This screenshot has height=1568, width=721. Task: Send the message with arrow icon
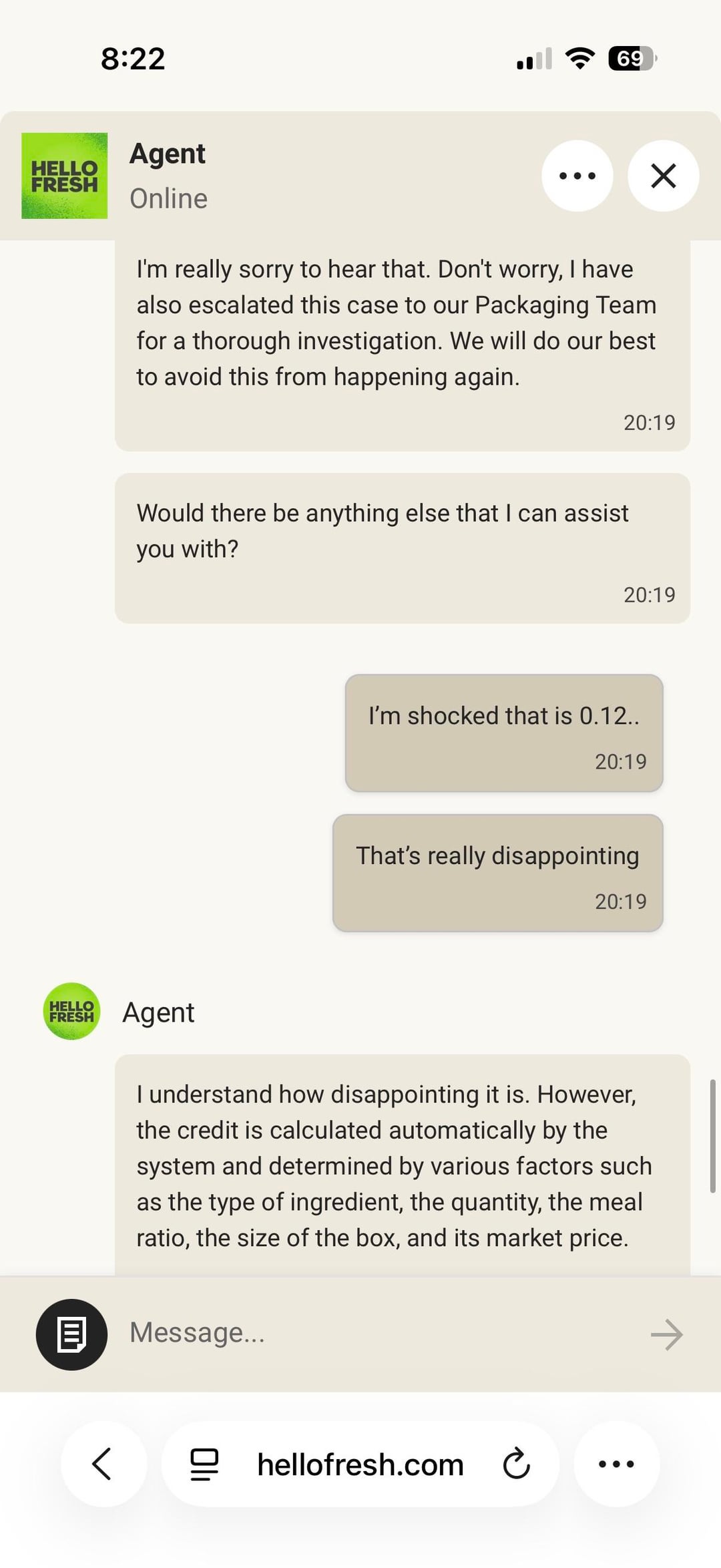(x=666, y=1334)
